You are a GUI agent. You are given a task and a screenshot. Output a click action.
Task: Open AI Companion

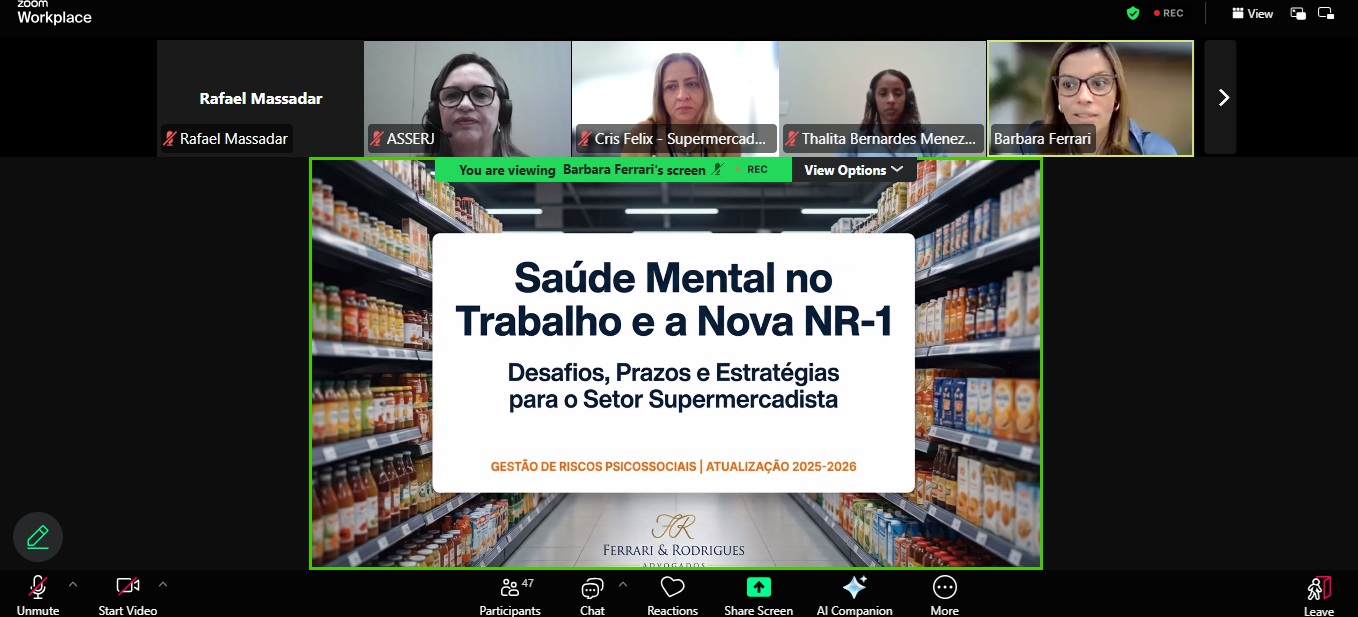[x=854, y=593]
